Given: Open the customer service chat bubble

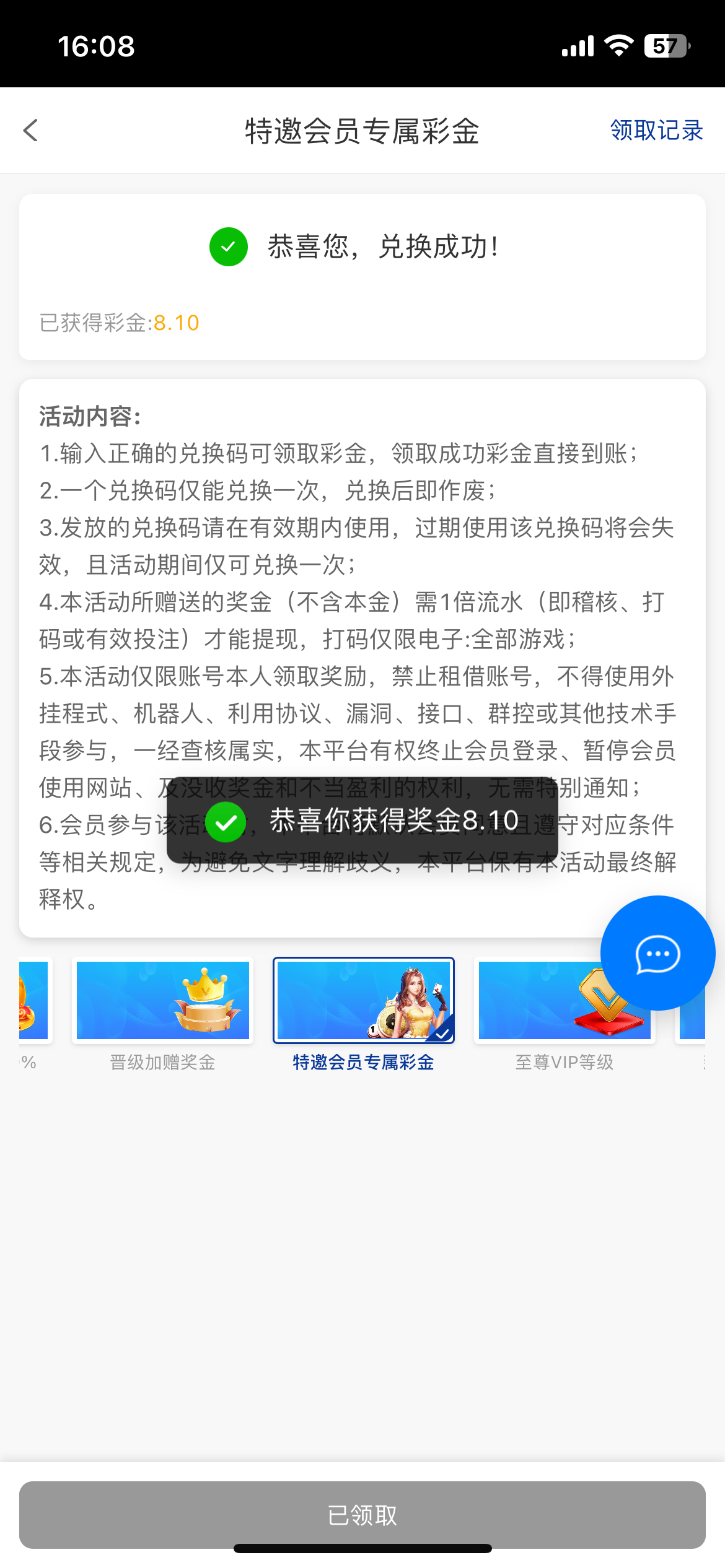Looking at the screenshot, I should coord(657,954).
